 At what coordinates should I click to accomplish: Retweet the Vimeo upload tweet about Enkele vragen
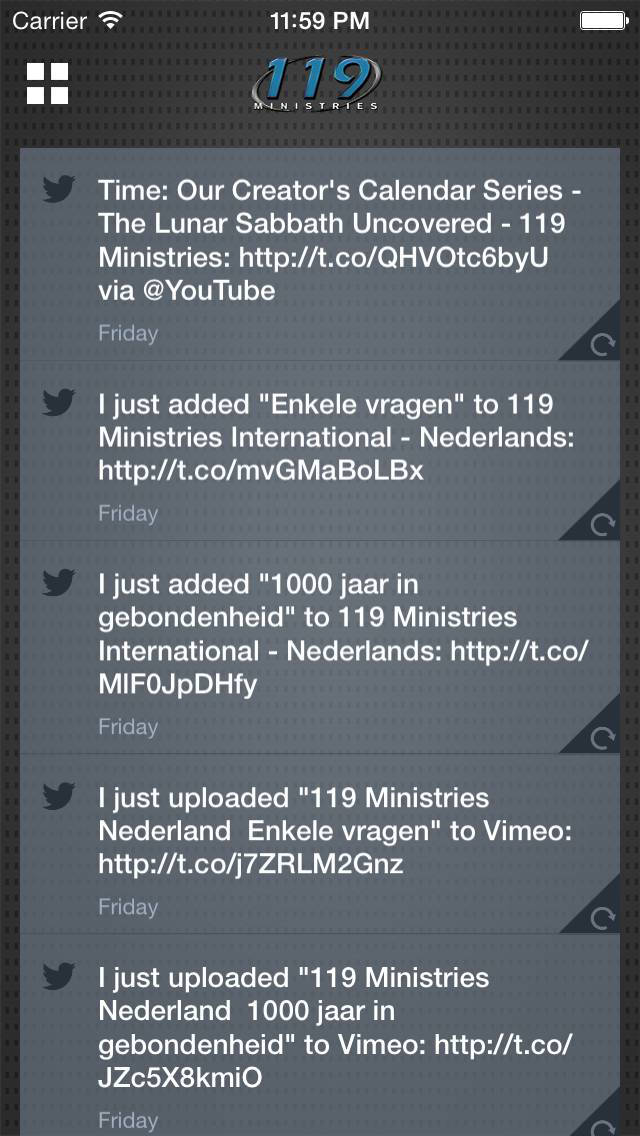[600, 918]
